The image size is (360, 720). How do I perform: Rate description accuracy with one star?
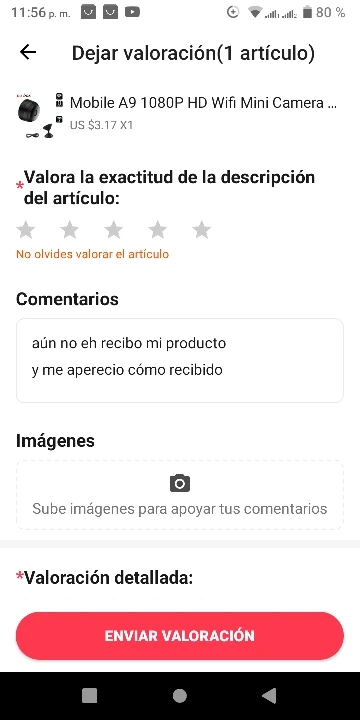click(26, 230)
